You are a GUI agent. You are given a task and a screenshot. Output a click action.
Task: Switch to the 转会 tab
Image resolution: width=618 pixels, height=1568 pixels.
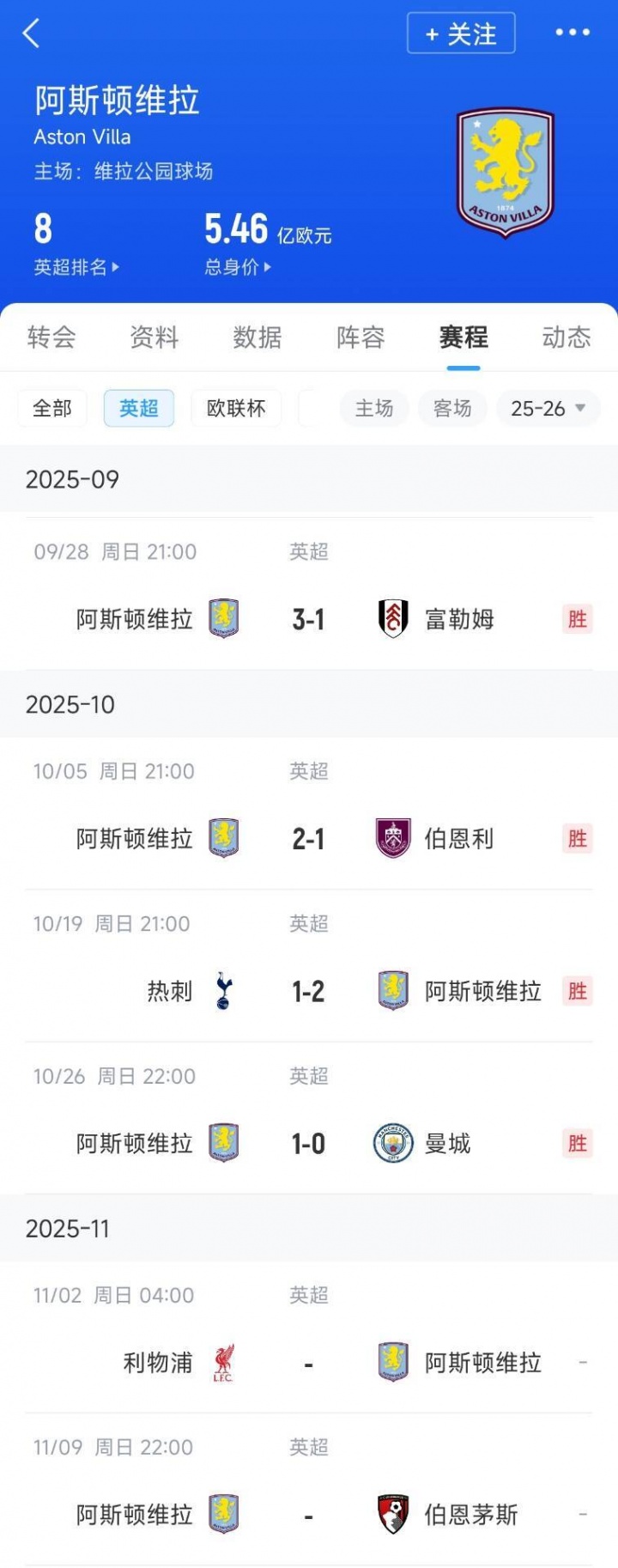pyautogui.click(x=51, y=337)
